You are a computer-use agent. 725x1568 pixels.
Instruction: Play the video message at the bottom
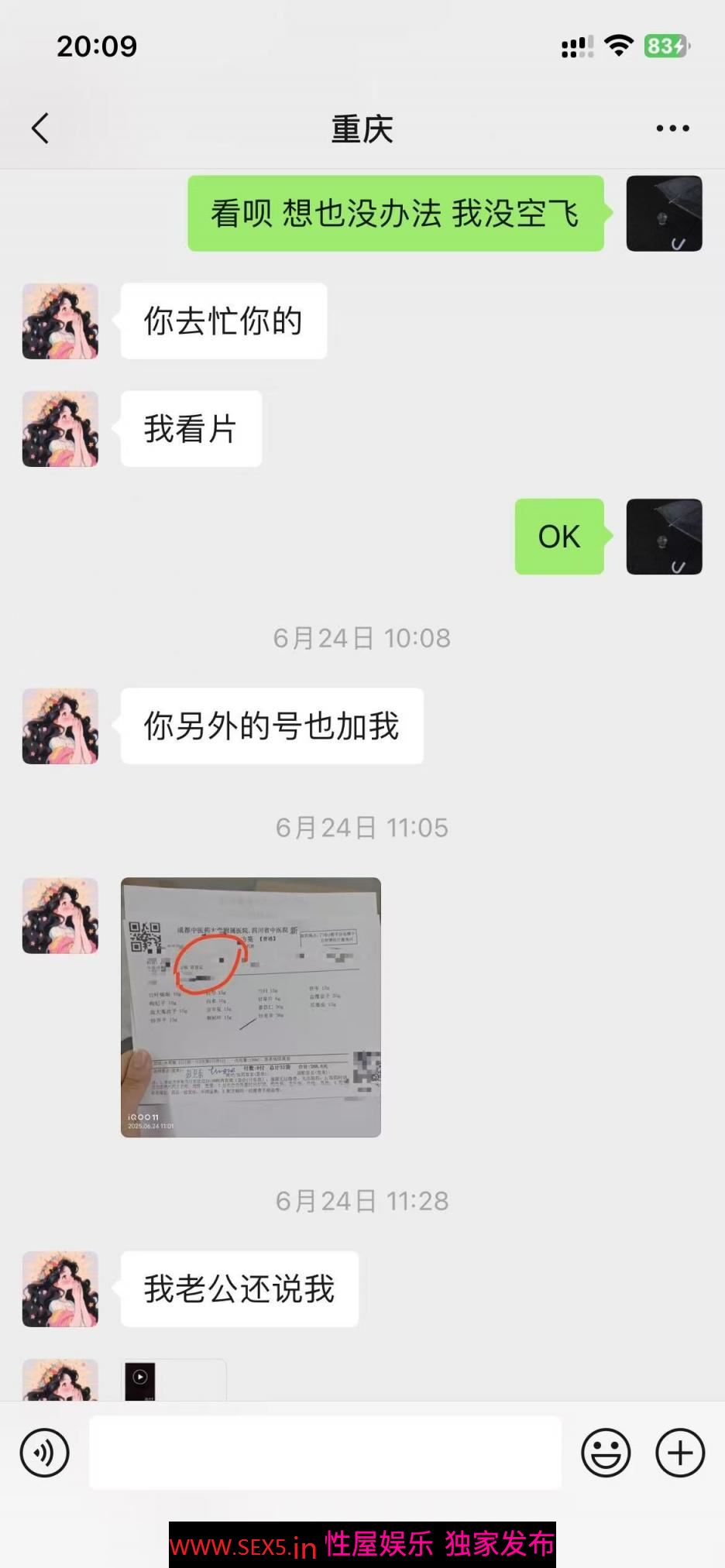[x=141, y=1379]
